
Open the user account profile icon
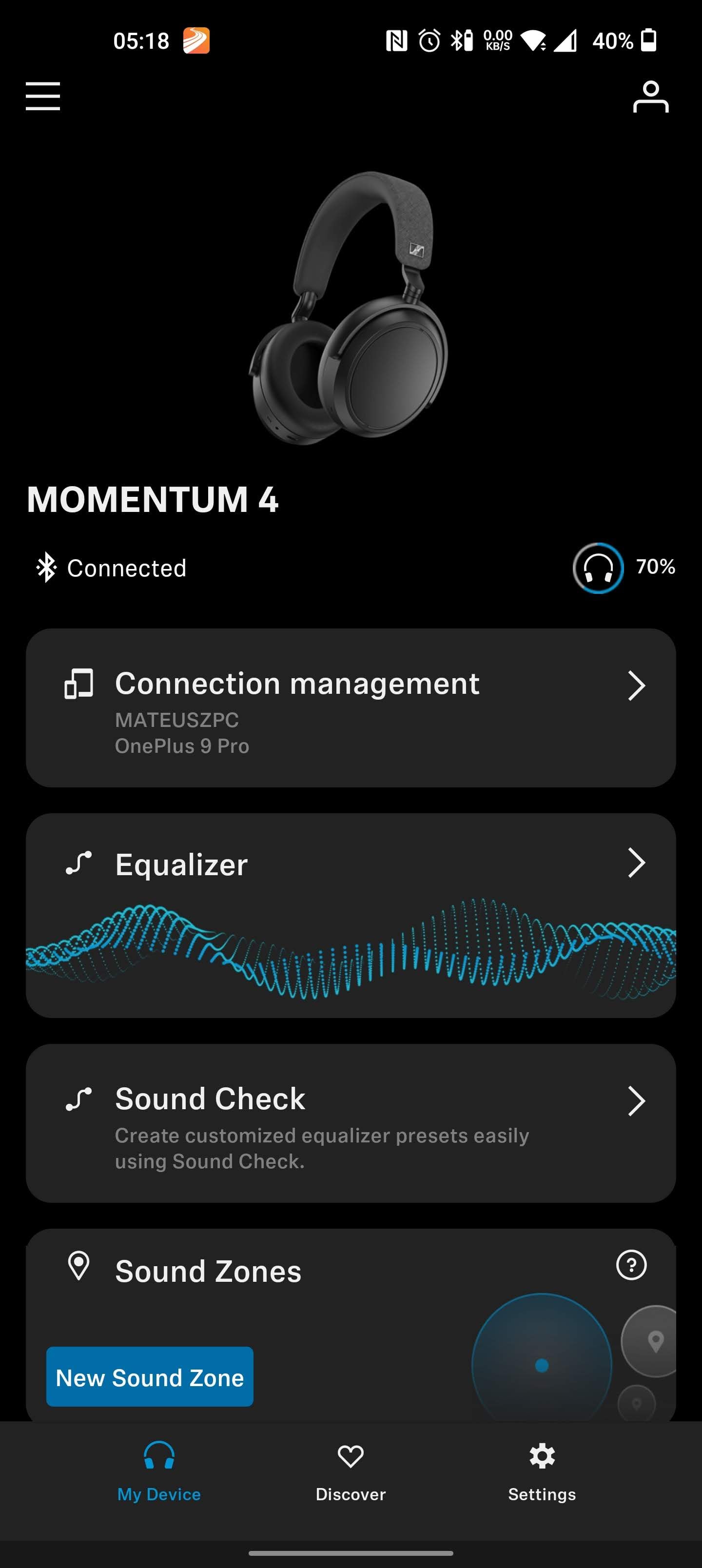click(650, 97)
